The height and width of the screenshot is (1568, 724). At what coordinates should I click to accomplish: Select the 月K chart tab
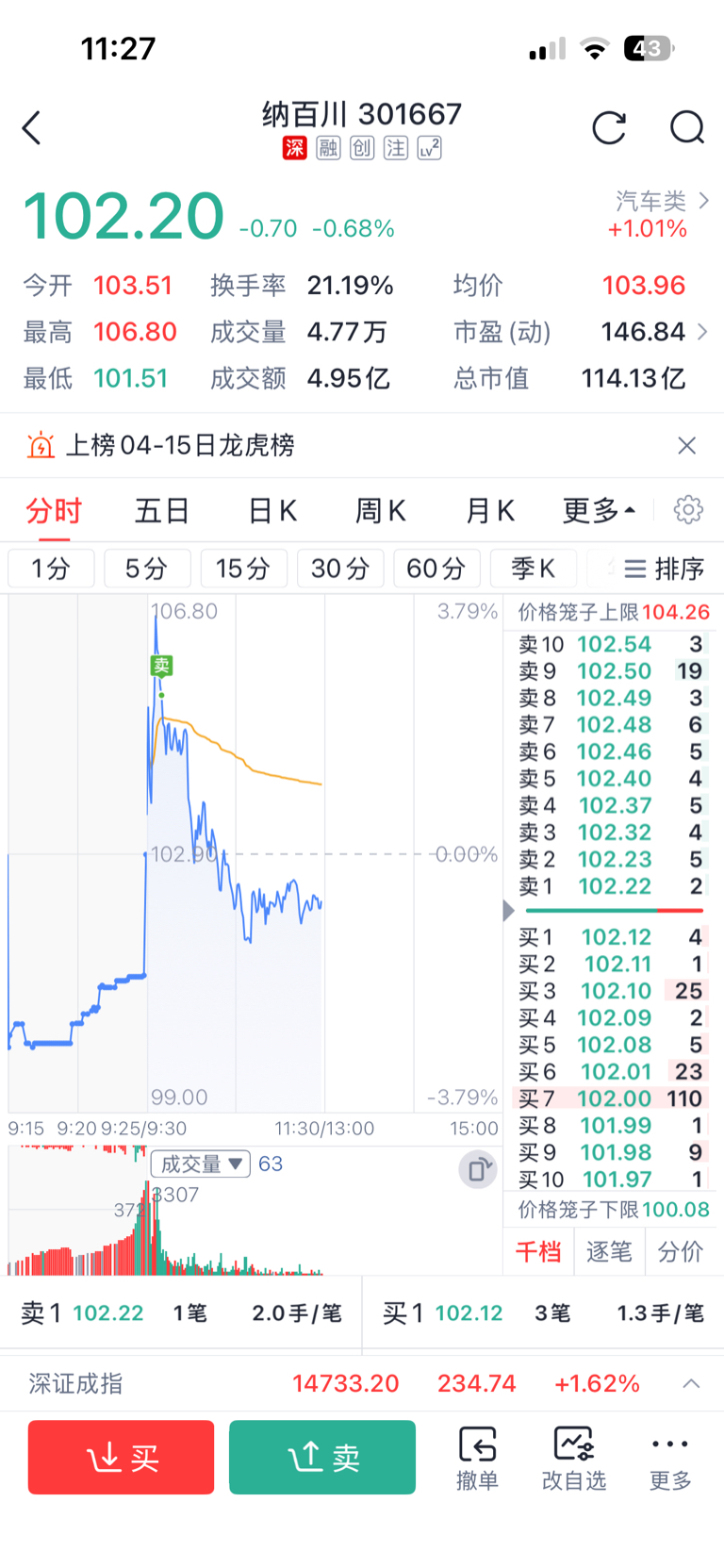pos(490,511)
